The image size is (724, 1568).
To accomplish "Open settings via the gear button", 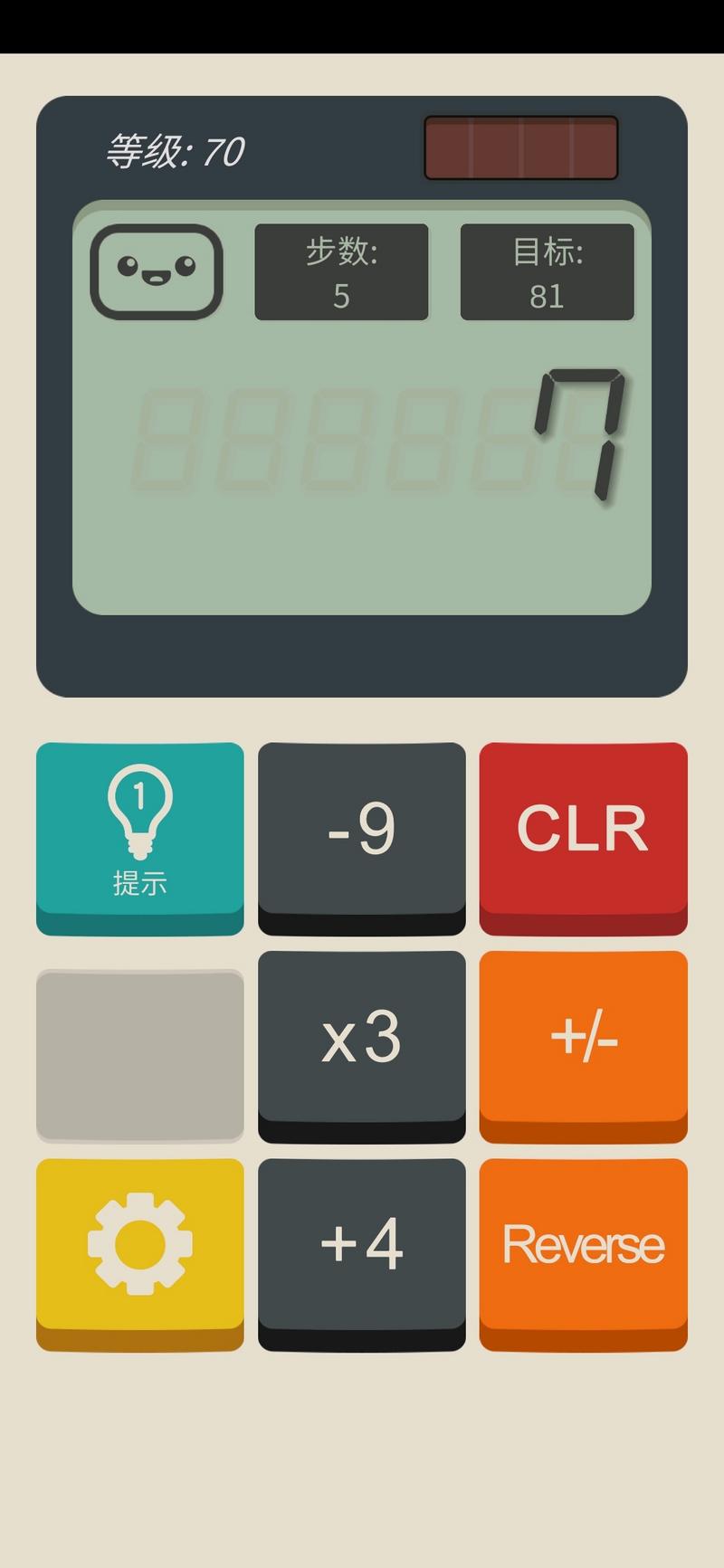I will (x=140, y=1254).
